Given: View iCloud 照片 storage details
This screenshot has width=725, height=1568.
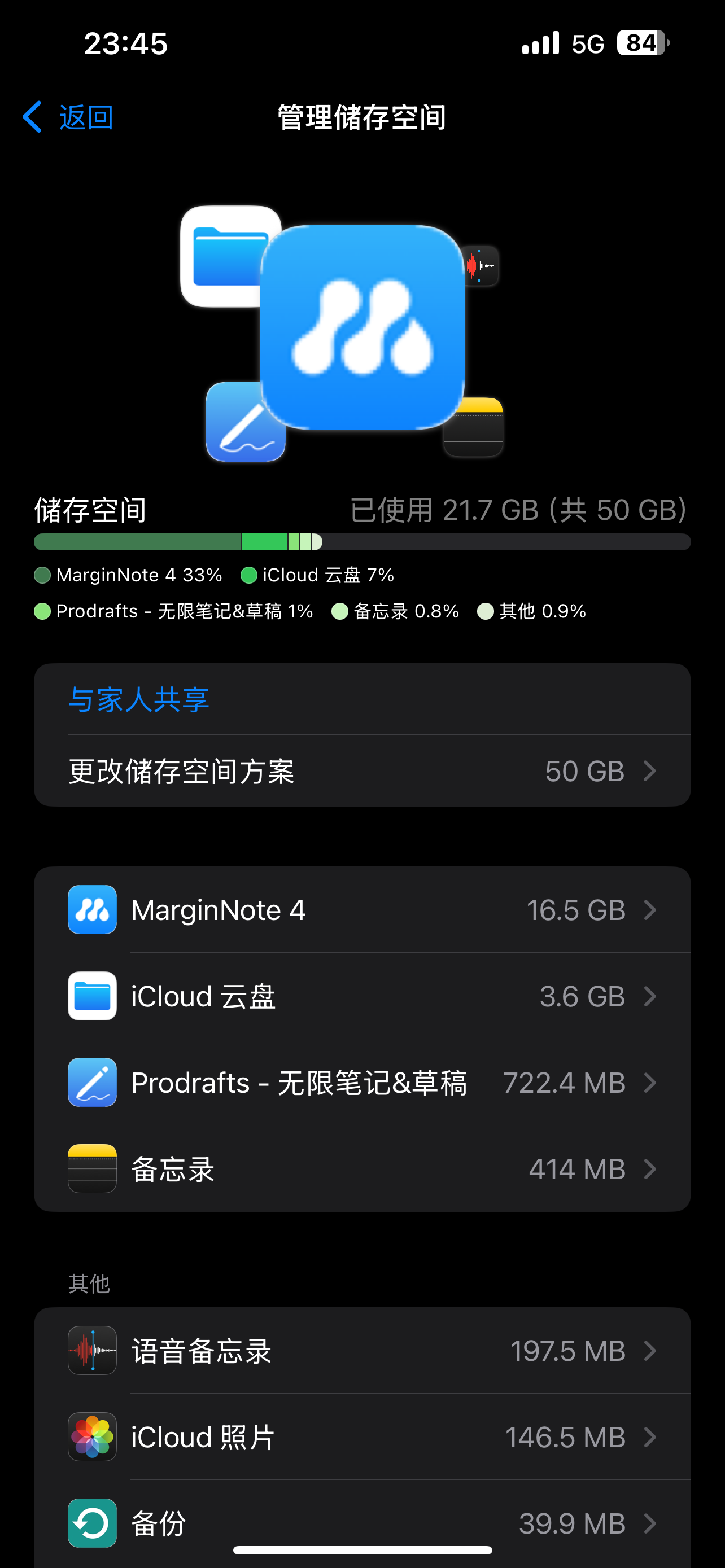Looking at the screenshot, I should (362, 1437).
